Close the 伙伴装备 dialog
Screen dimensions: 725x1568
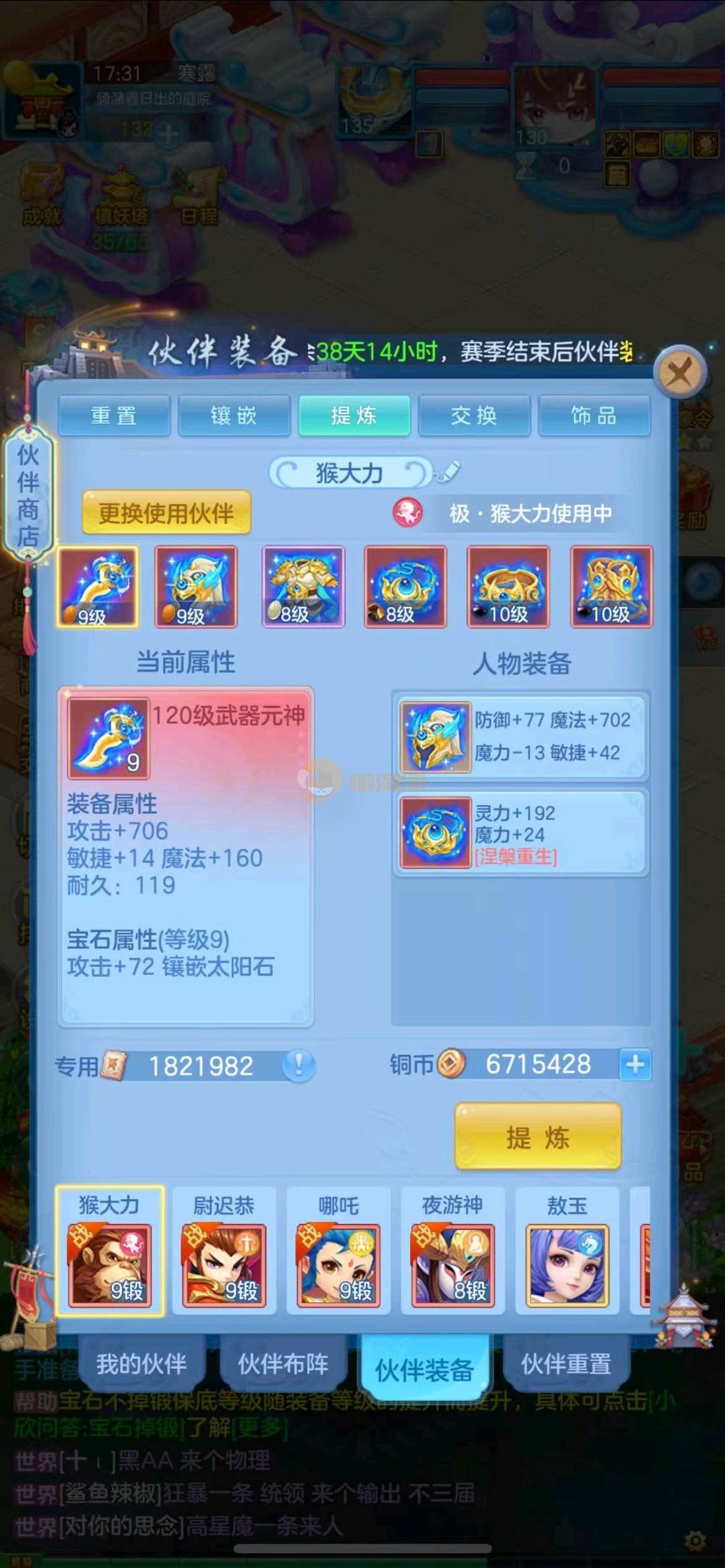679,372
